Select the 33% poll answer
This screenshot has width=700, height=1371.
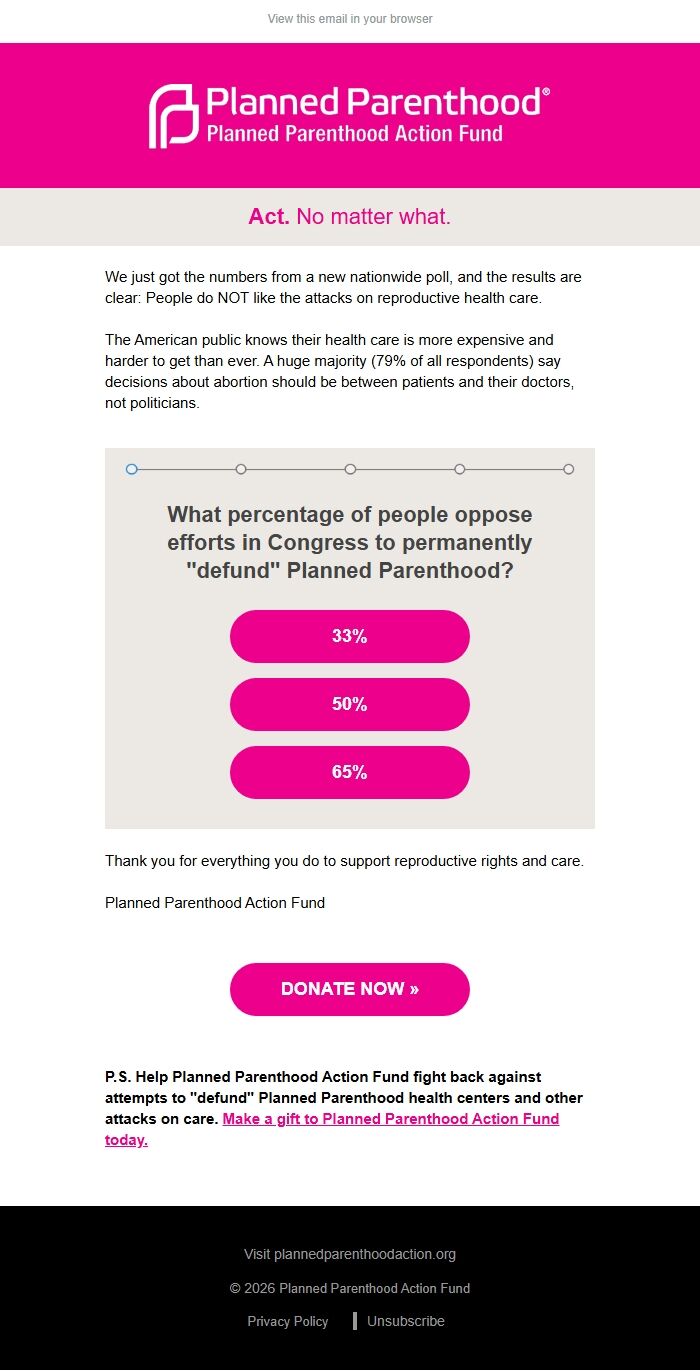pos(350,636)
